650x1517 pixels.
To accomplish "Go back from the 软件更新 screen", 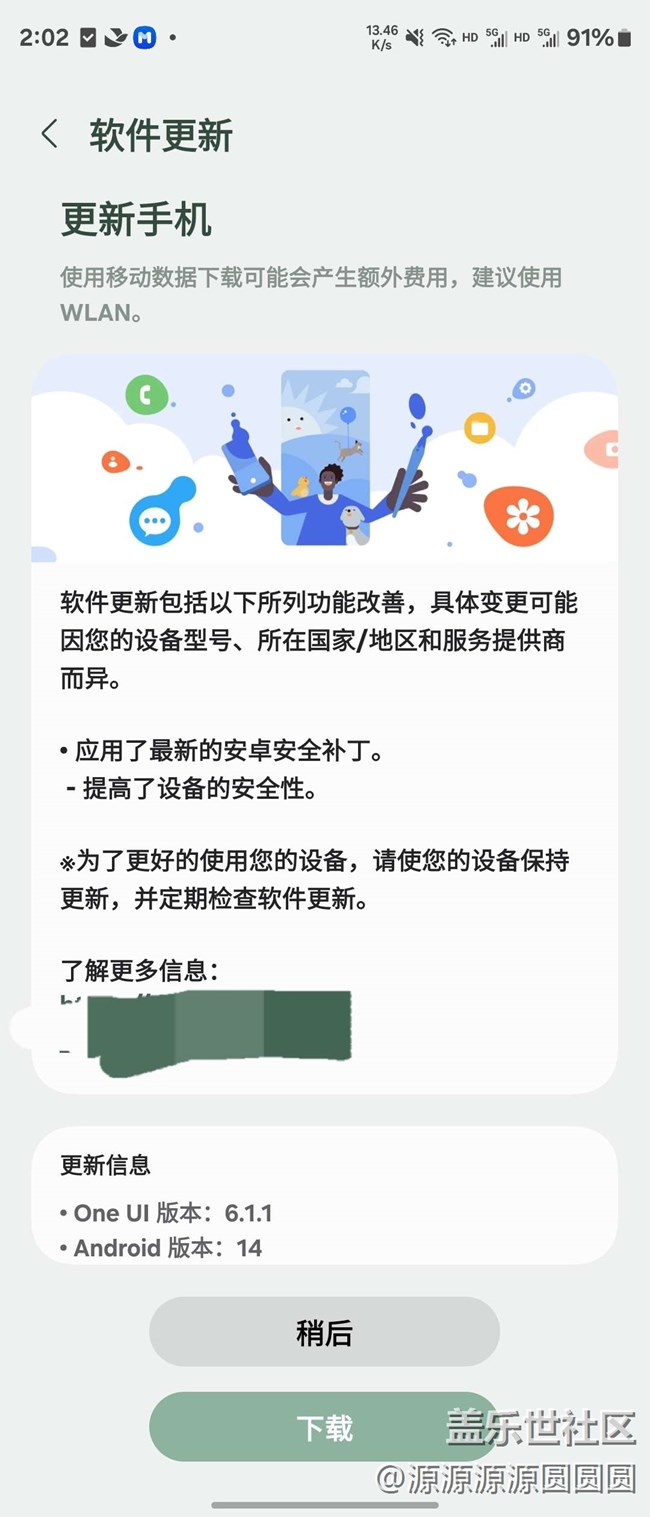I will (49, 134).
